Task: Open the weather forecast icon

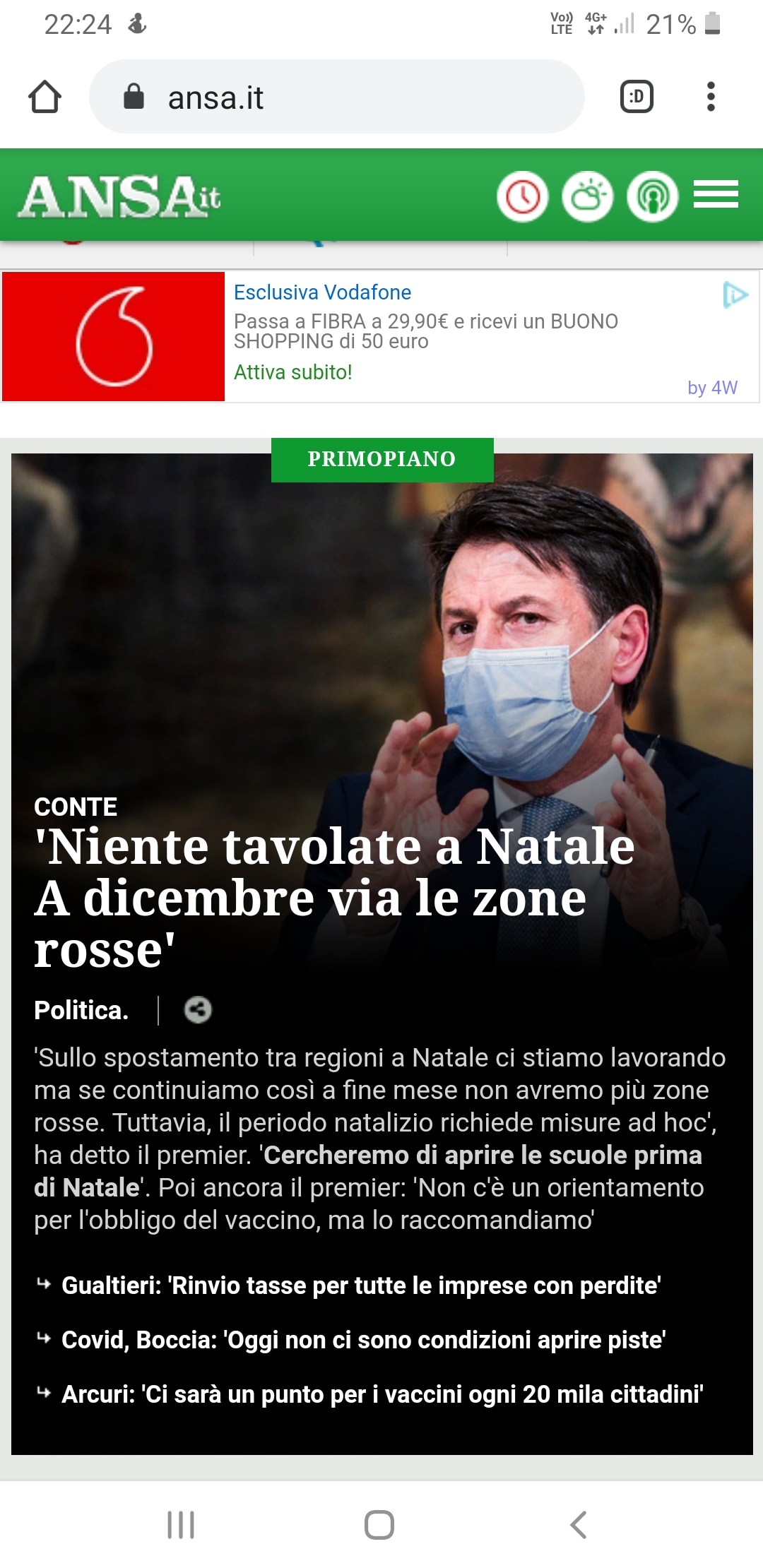Action: pos(587,196)
